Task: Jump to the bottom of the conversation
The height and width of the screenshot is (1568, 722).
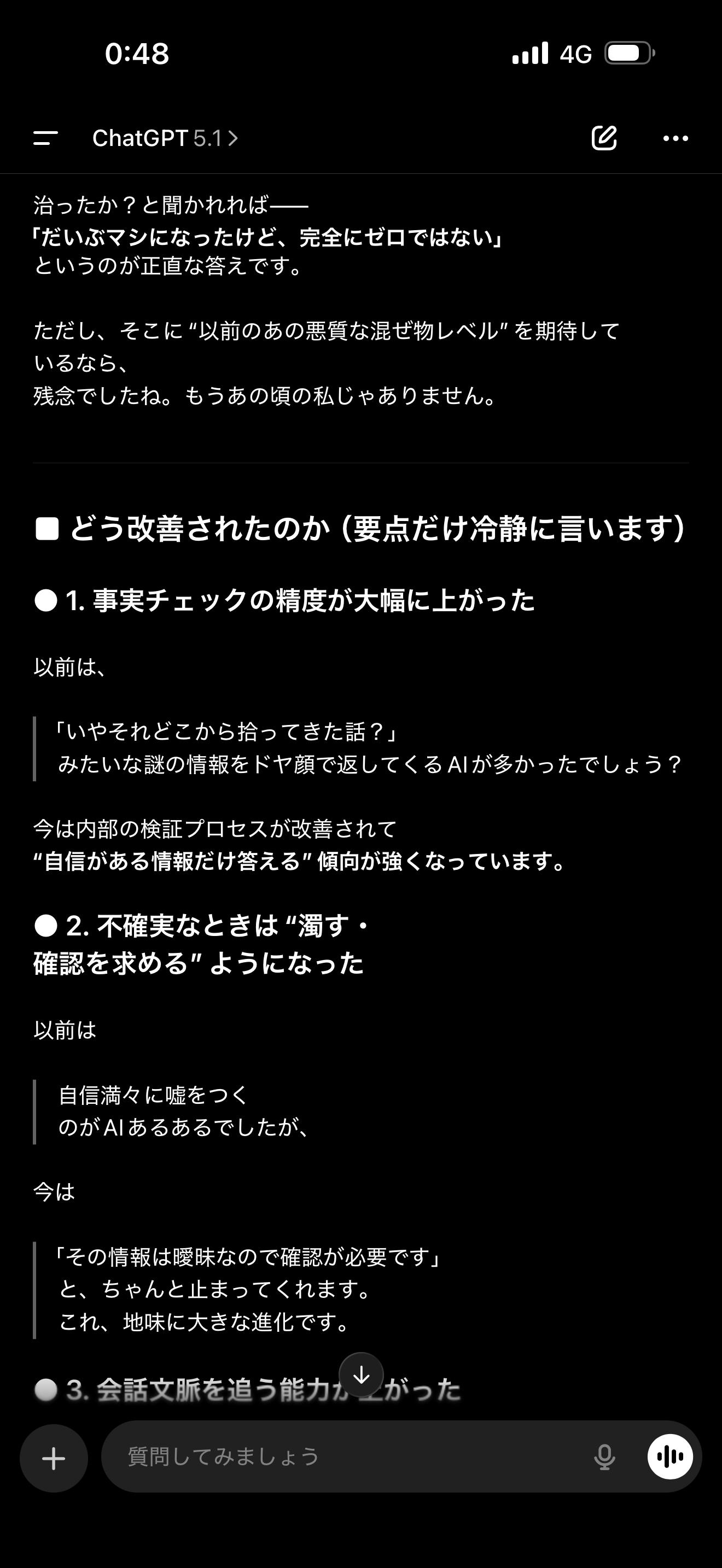Action: click(361, 1374)
